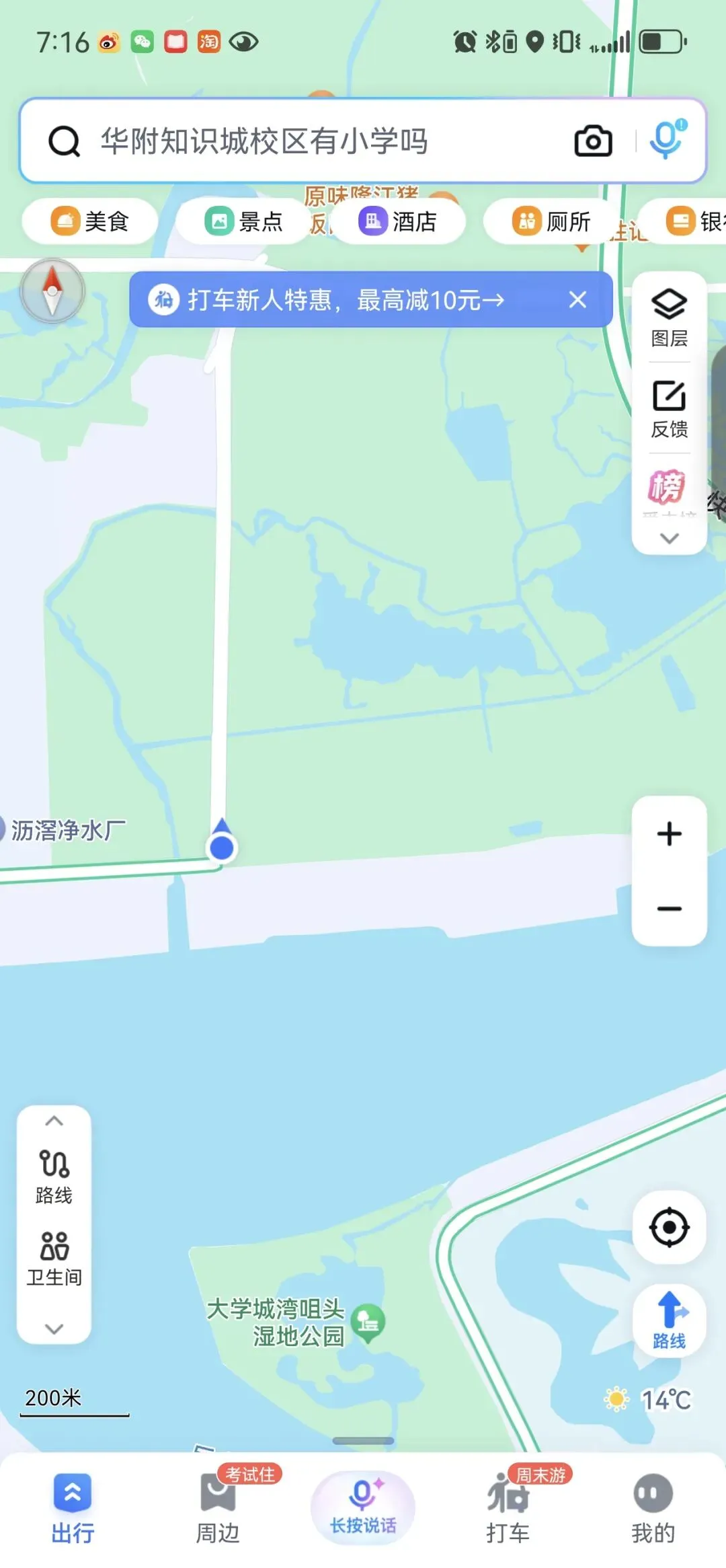Tap the compass to reset orientation
The image size is (726, 1568).
coord(52,291)
